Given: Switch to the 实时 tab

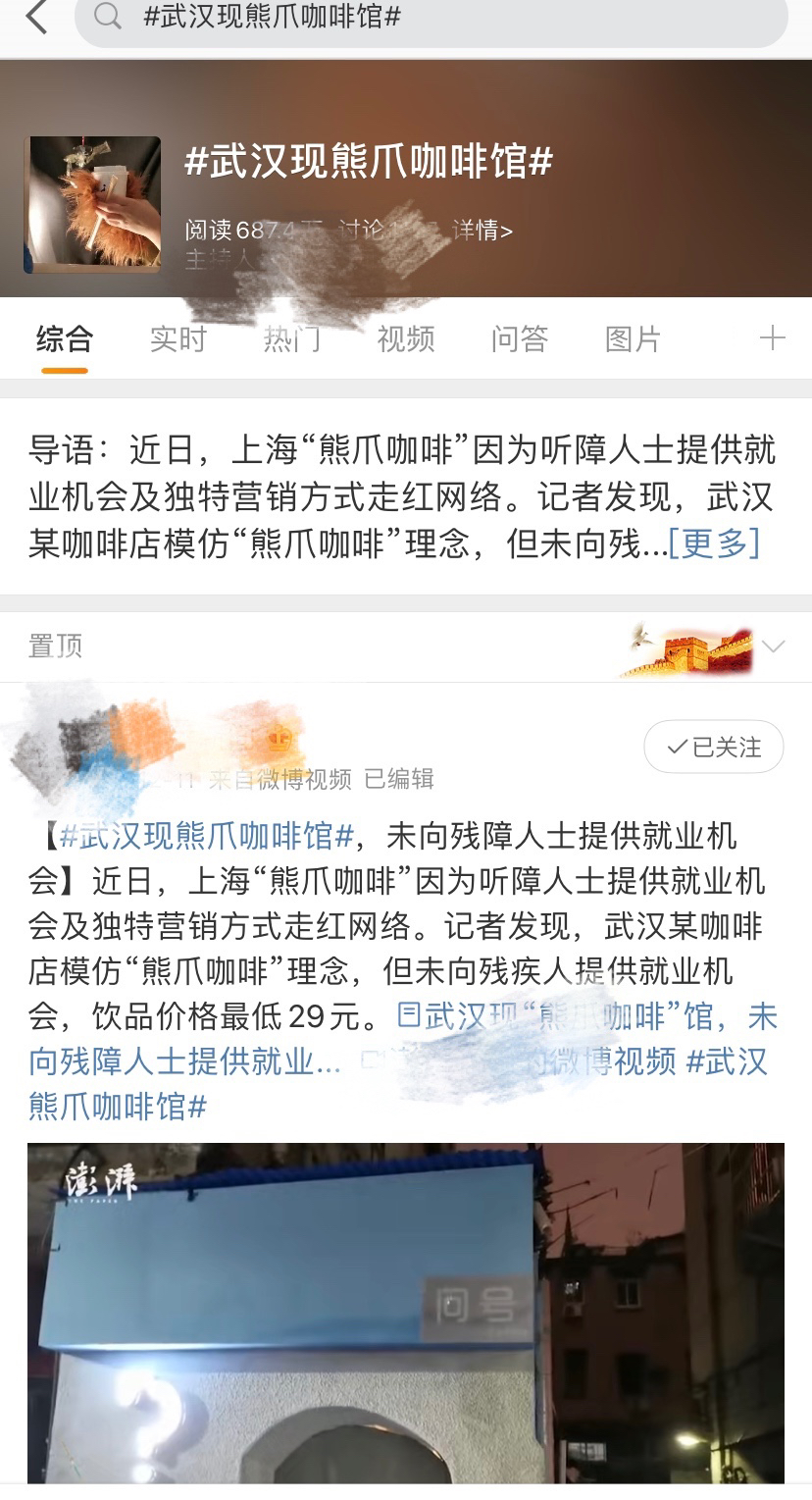Looking at the screenshot, I should tap(178, 339).
